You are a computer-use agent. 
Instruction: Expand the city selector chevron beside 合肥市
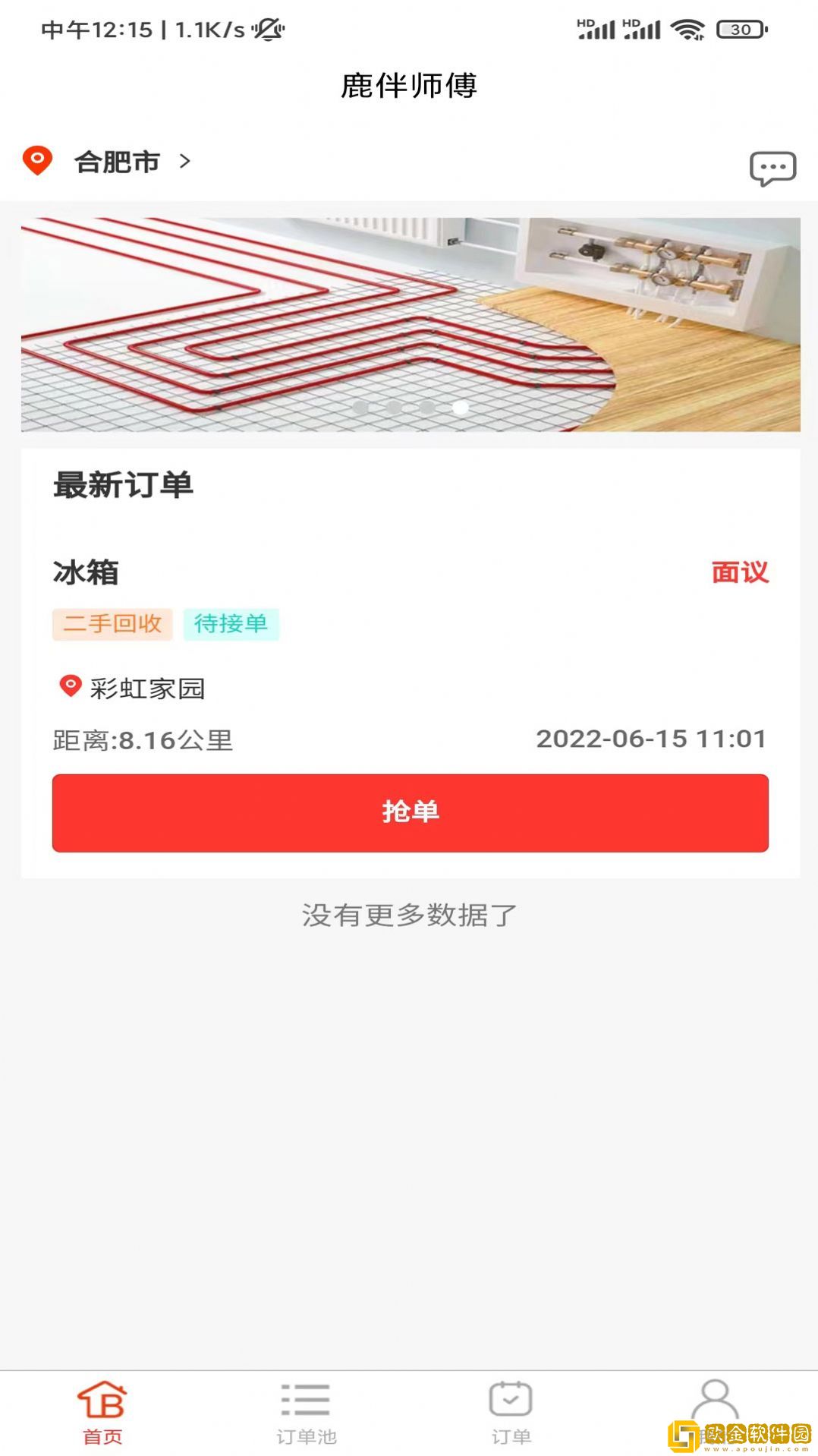click(x=184, y=162)
